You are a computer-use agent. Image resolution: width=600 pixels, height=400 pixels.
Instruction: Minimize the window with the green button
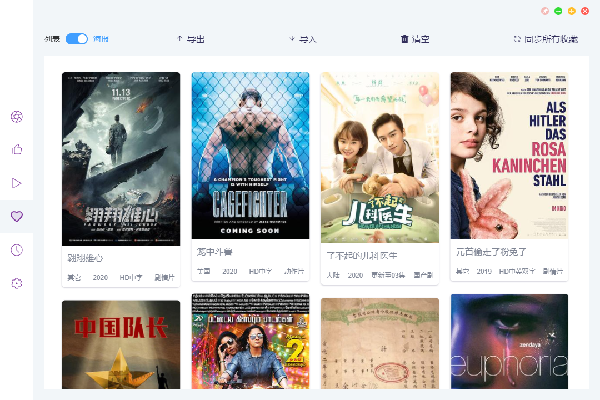[x=558, y=10]
